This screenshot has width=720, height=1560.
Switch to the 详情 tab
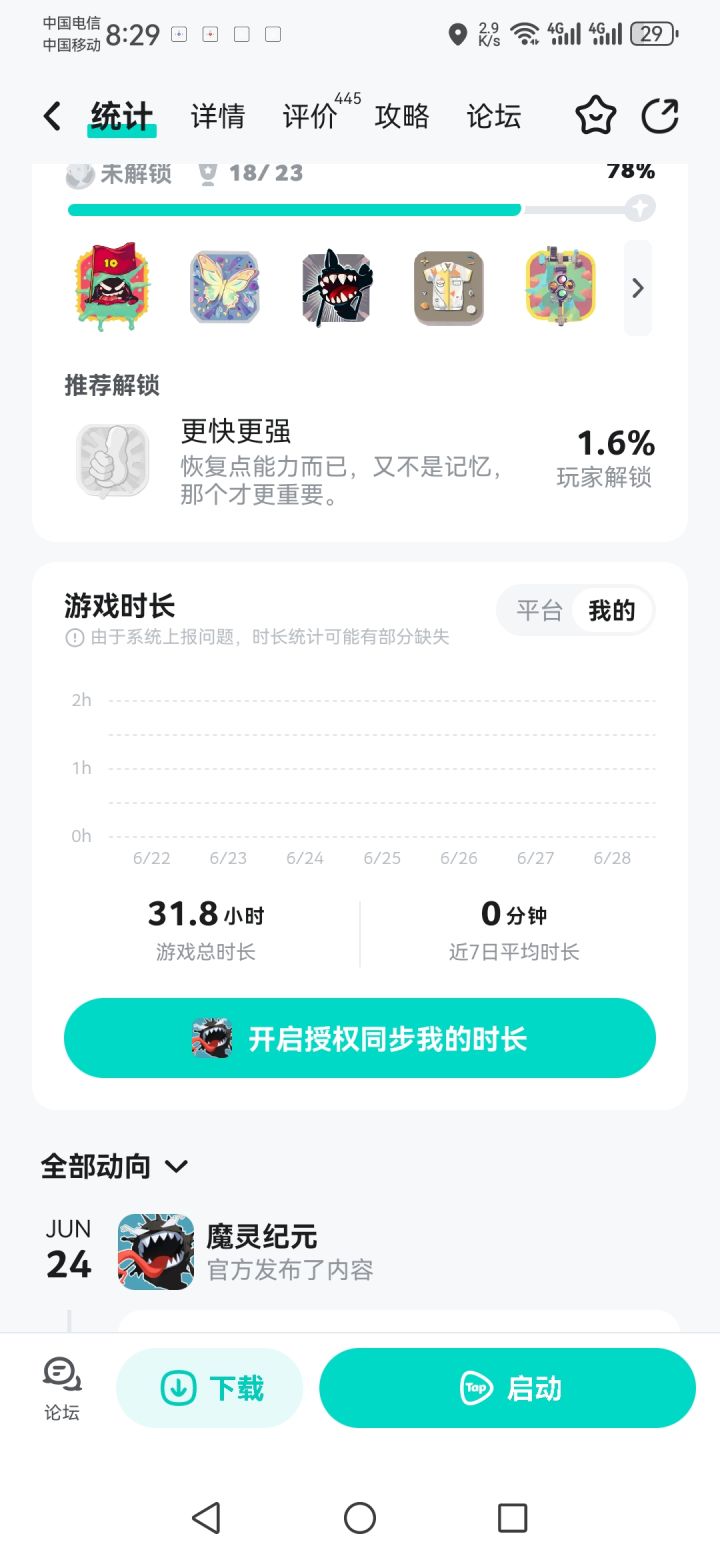pyautogui.click(x=217, y=116)
